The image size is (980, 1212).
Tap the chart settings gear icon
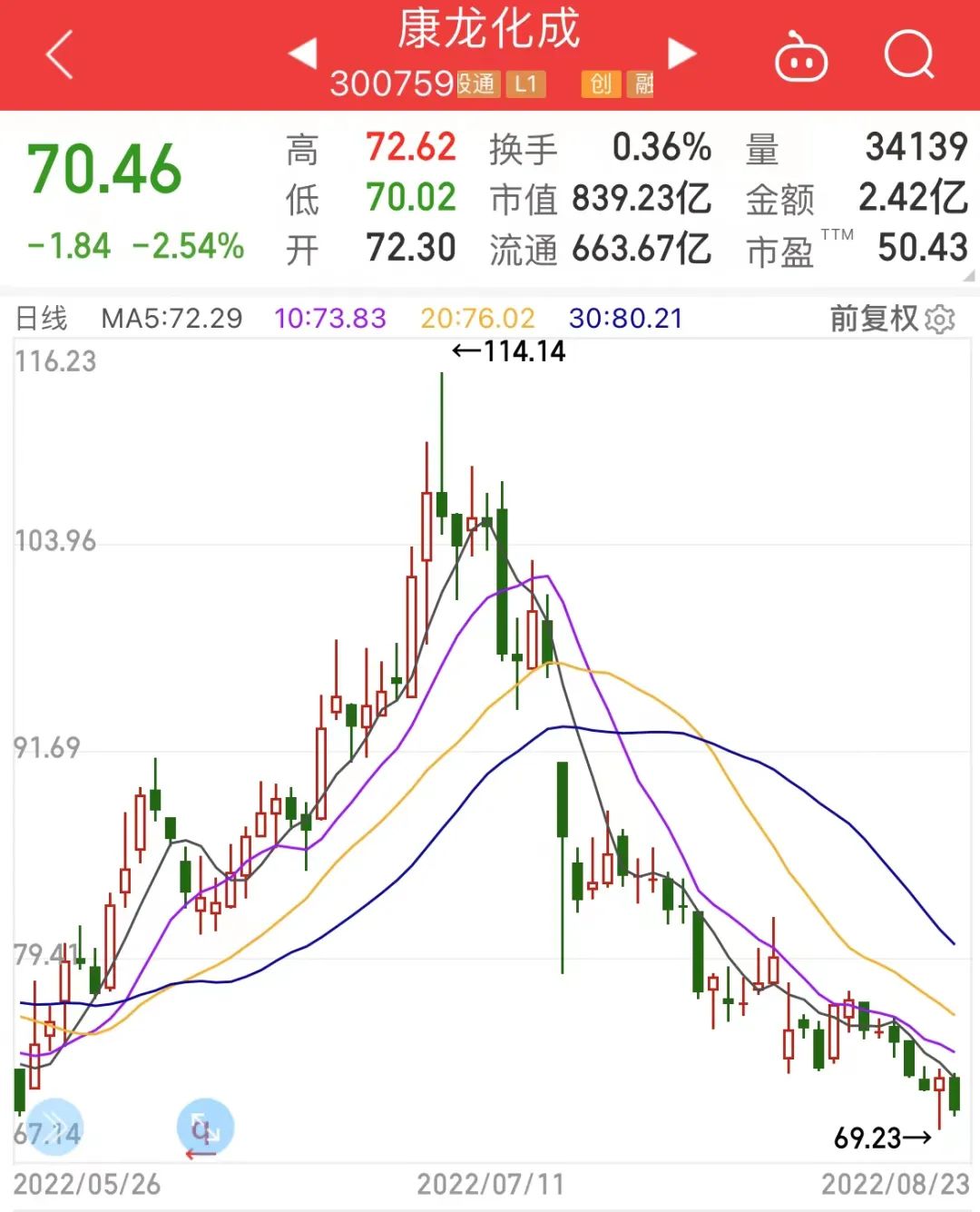click(939, 319)
